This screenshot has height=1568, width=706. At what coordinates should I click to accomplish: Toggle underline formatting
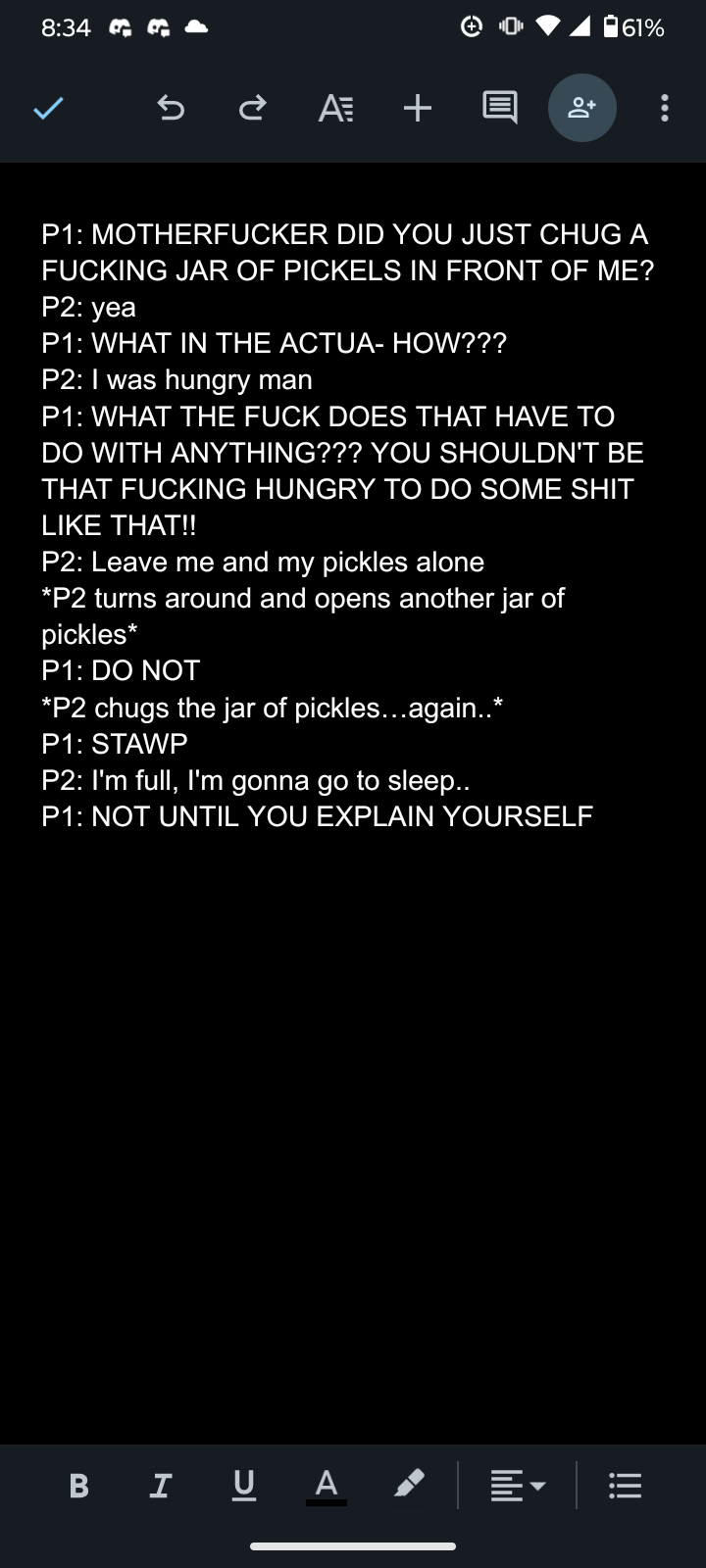[x=244, y=1486]
